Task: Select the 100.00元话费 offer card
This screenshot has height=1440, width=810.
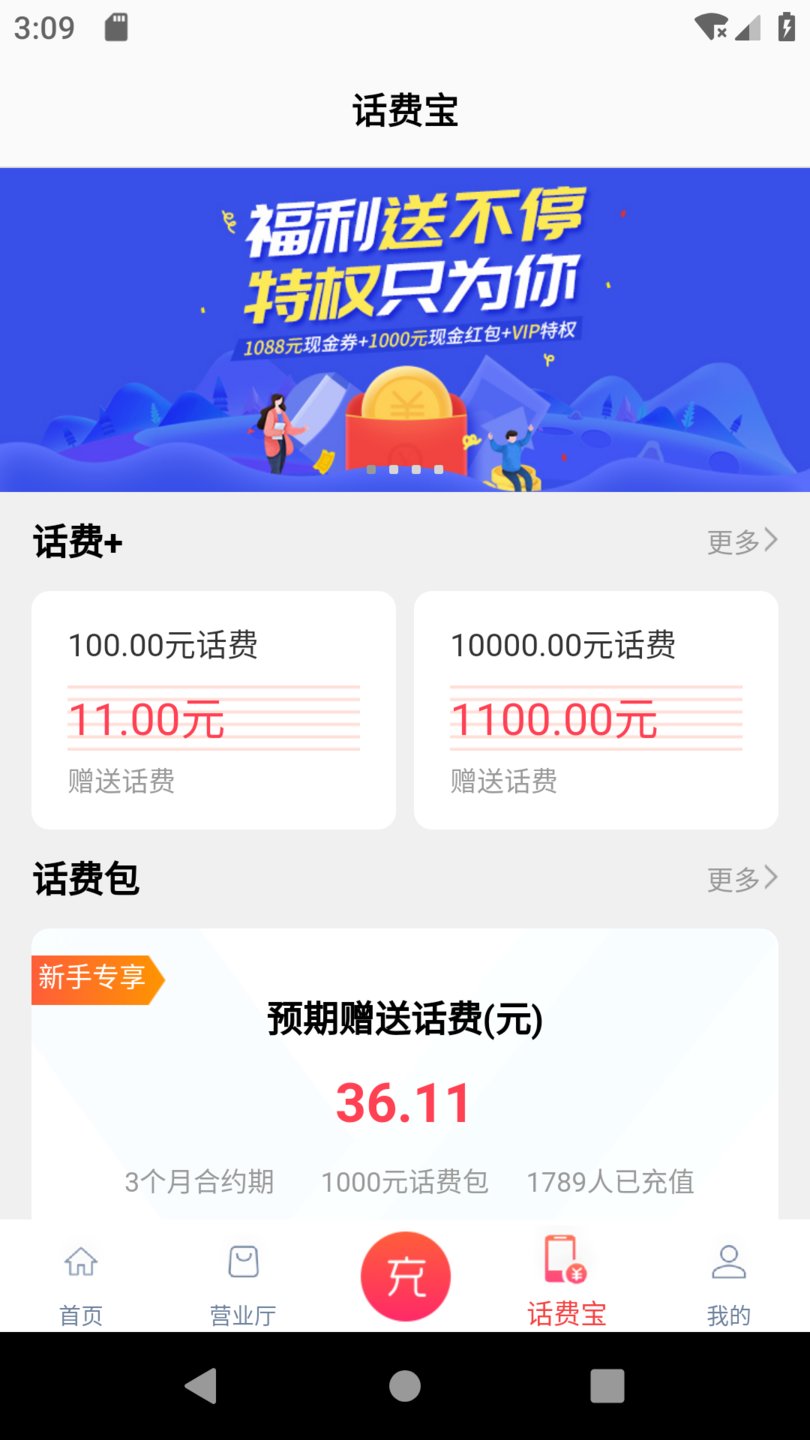Action: pyautogui.click(x=213, y=710)
